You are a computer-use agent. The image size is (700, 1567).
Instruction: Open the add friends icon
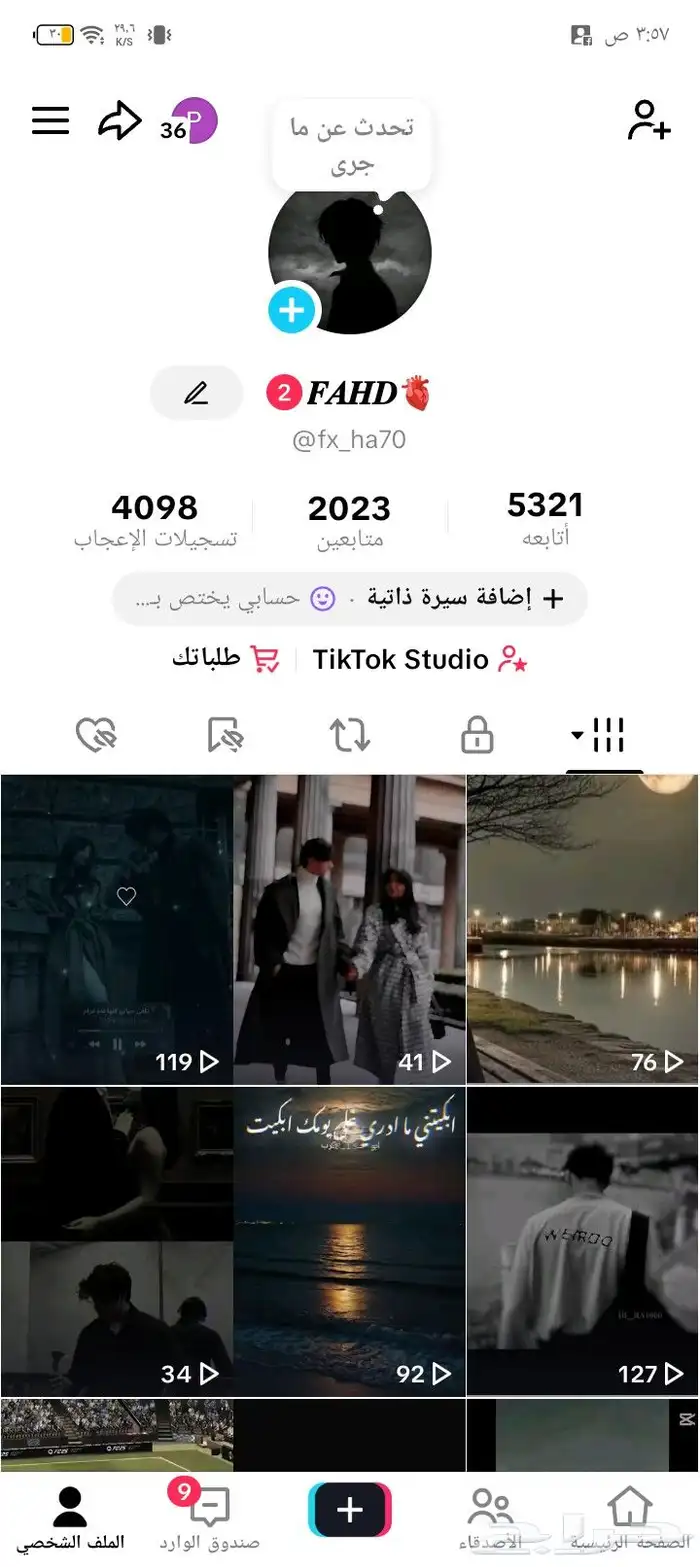tap(648, 121)
